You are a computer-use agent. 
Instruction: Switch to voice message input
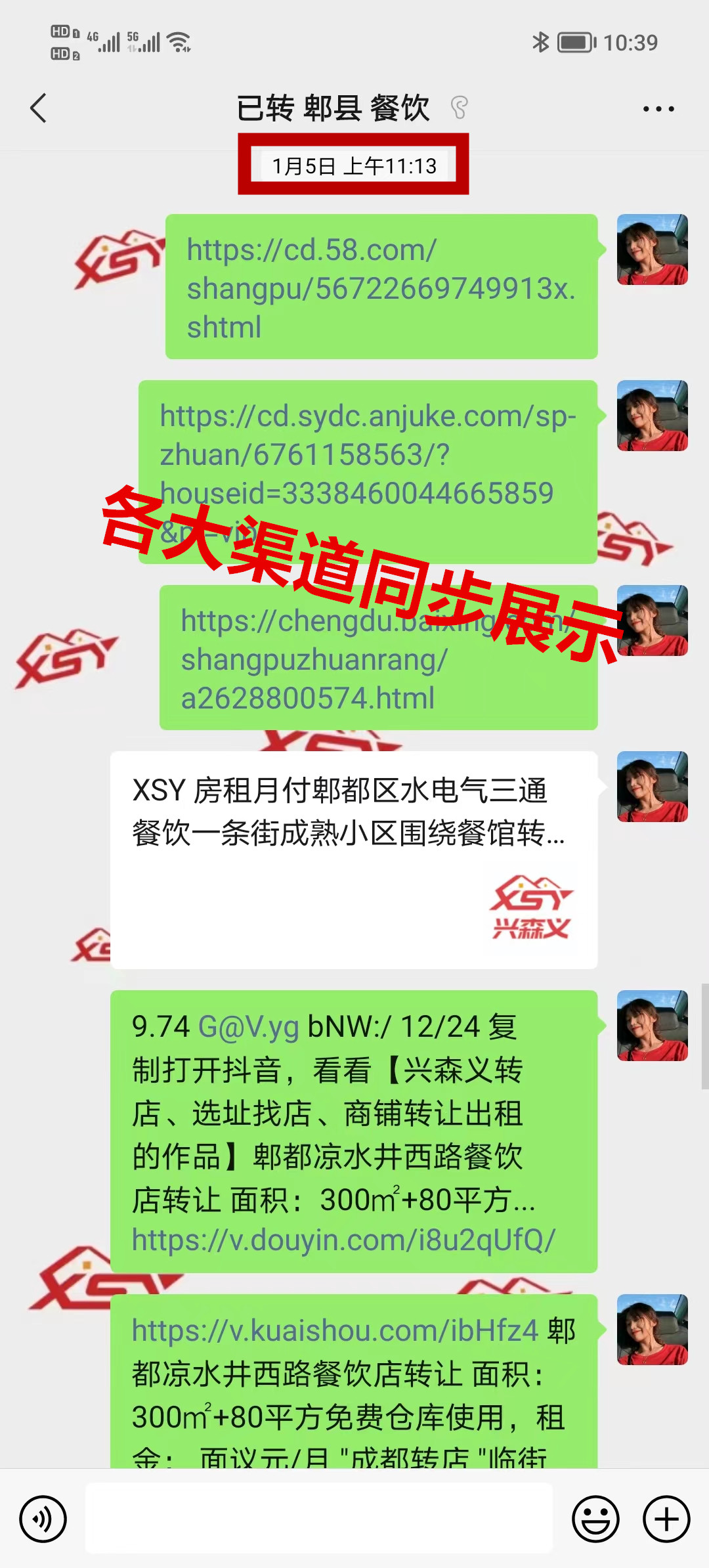click(43, 1519)
